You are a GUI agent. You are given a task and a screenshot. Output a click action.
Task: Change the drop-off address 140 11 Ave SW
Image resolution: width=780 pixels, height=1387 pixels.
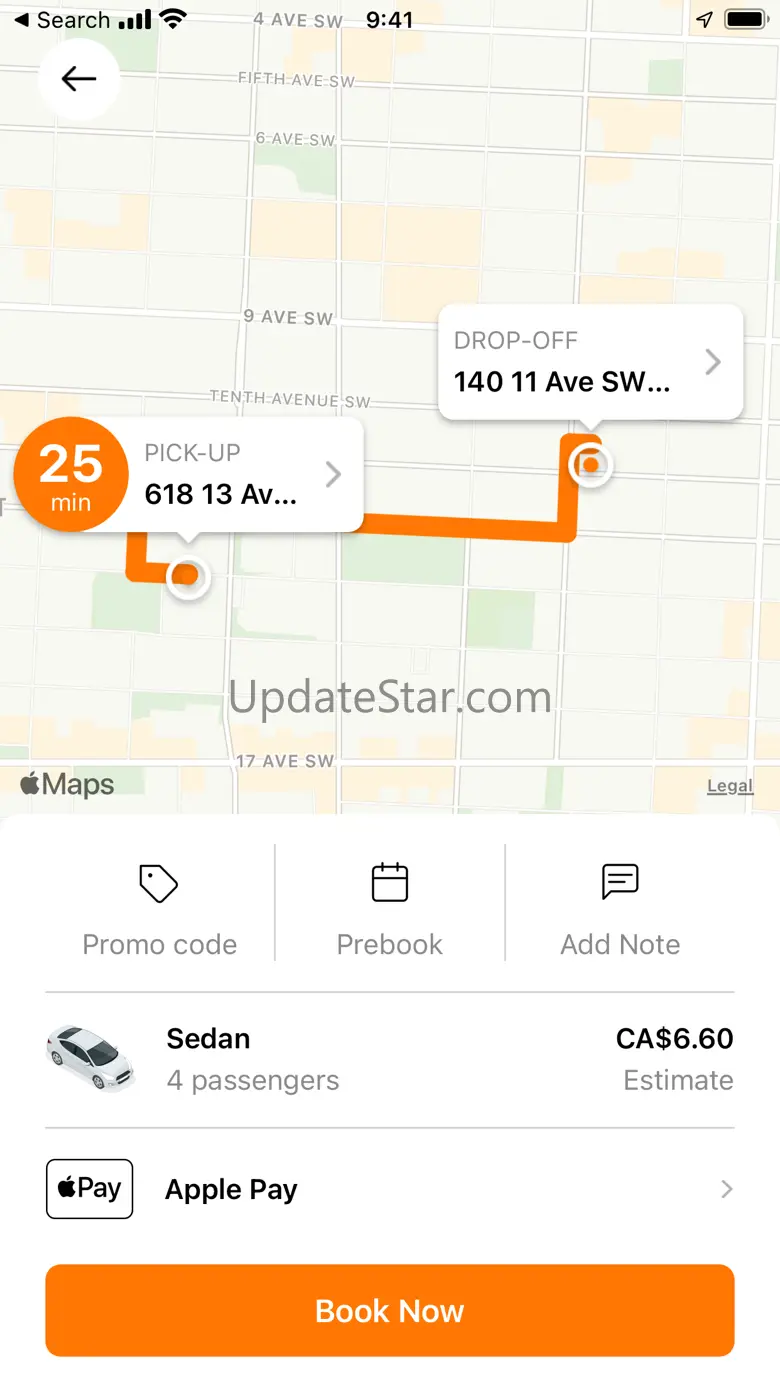click(589, 362)
